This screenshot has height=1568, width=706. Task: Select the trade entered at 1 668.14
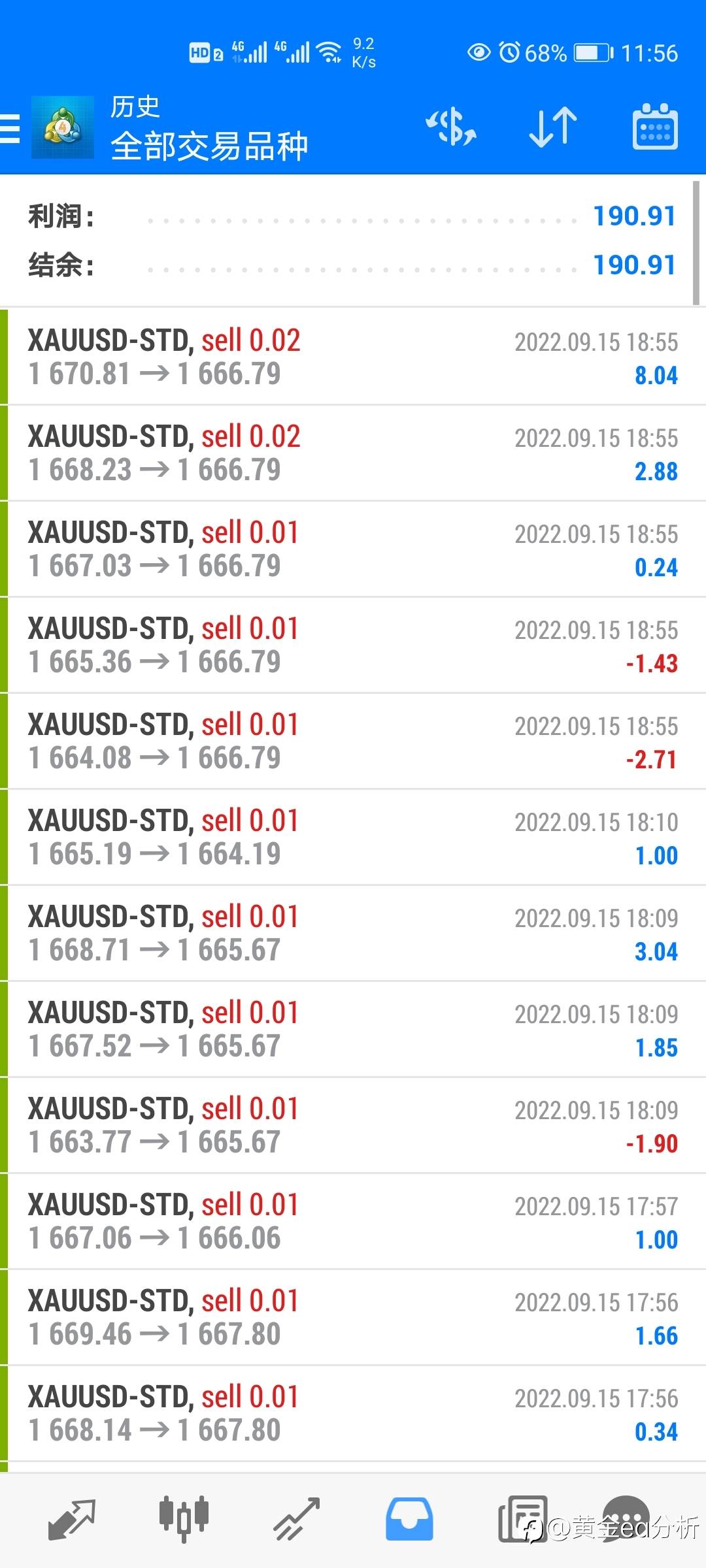coord(353,1413)
